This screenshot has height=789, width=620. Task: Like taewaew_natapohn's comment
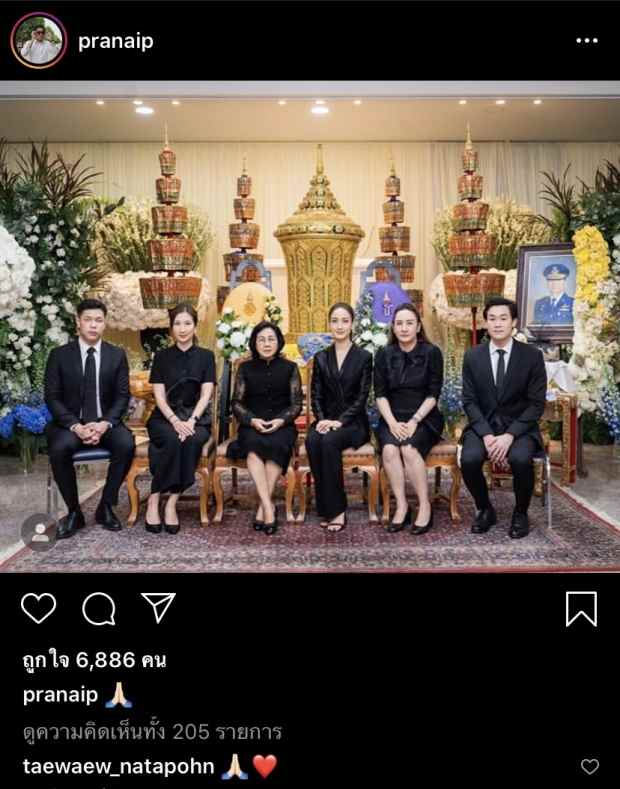point(590,767)
